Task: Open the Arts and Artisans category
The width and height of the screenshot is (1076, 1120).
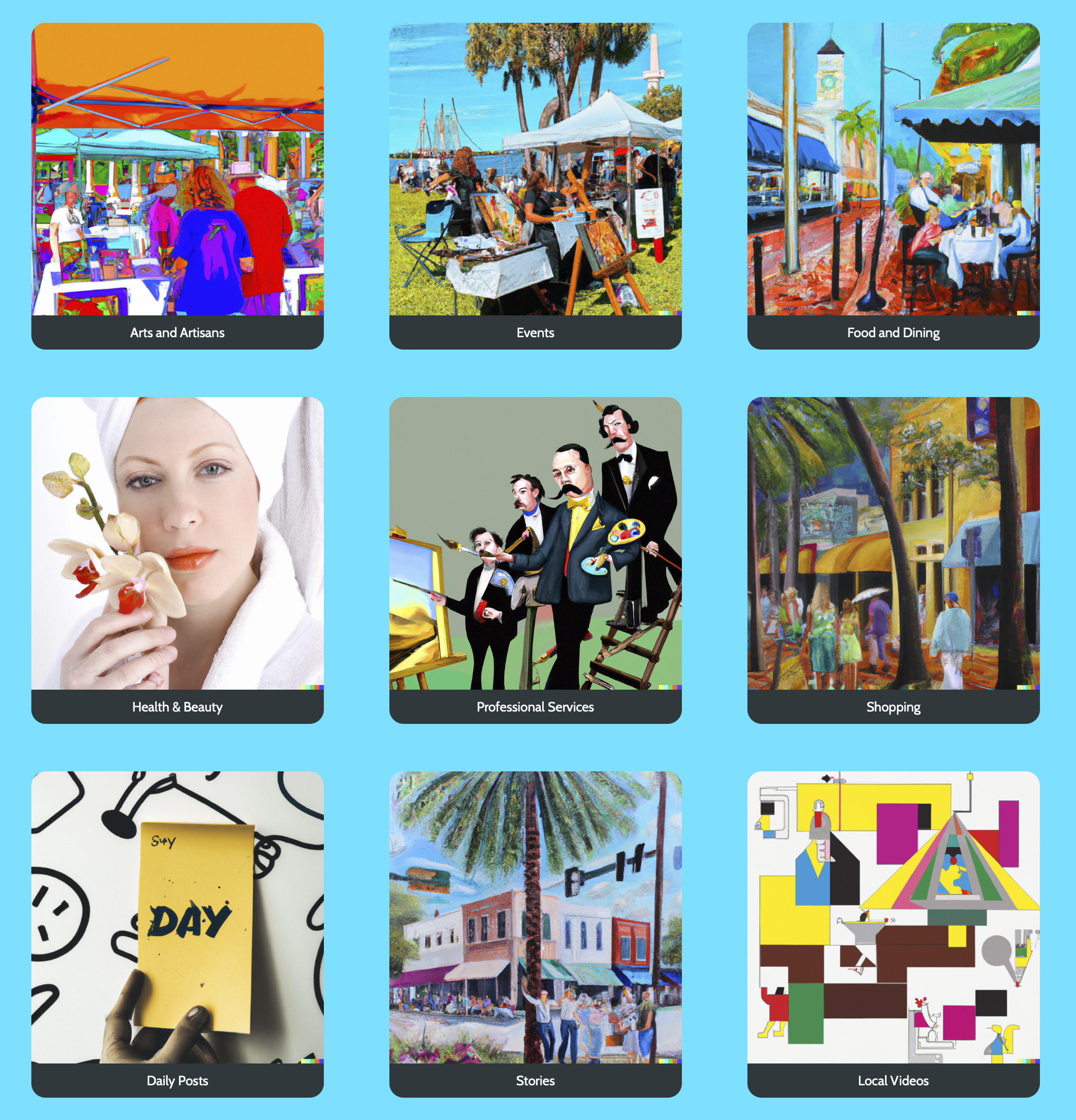Action: click(177, 186)
